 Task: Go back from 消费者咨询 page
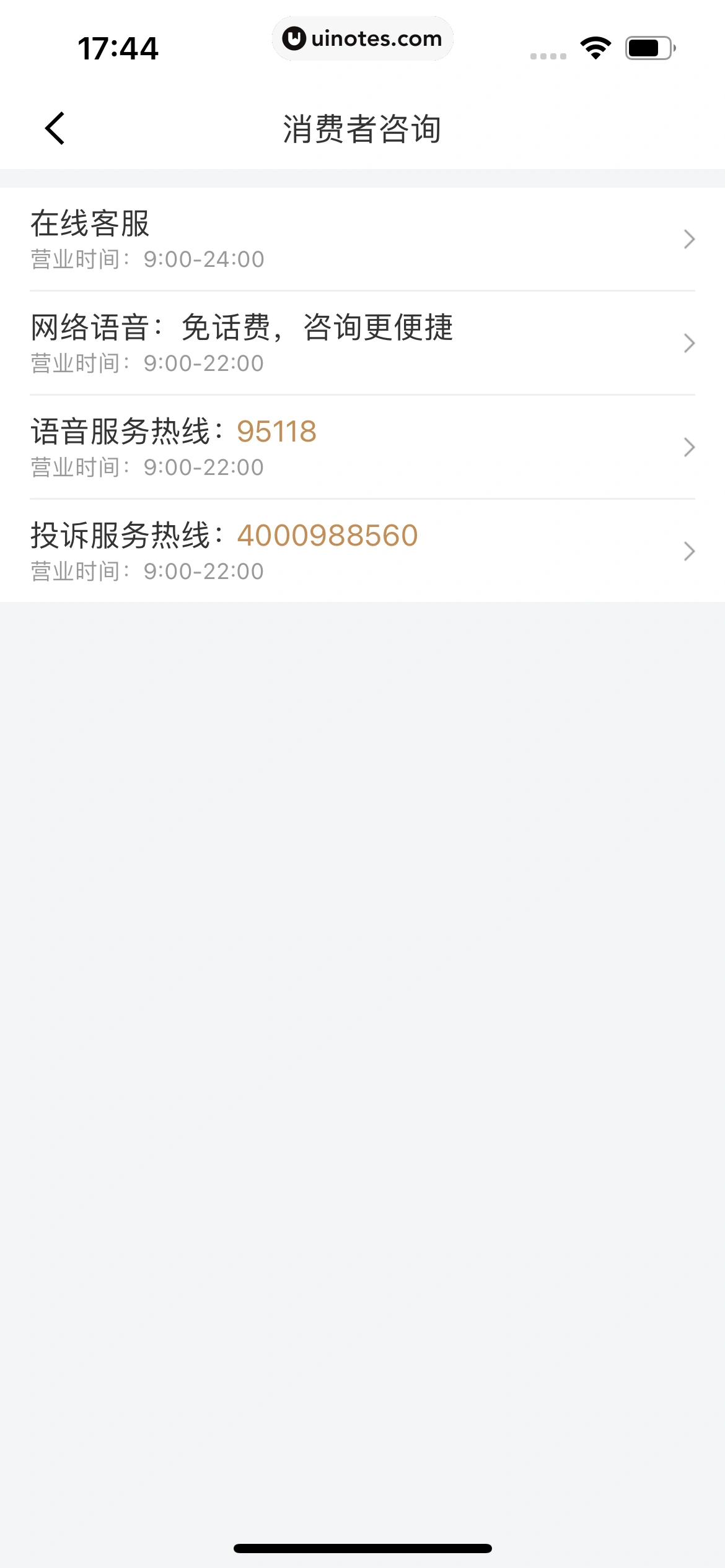[55, 129]
